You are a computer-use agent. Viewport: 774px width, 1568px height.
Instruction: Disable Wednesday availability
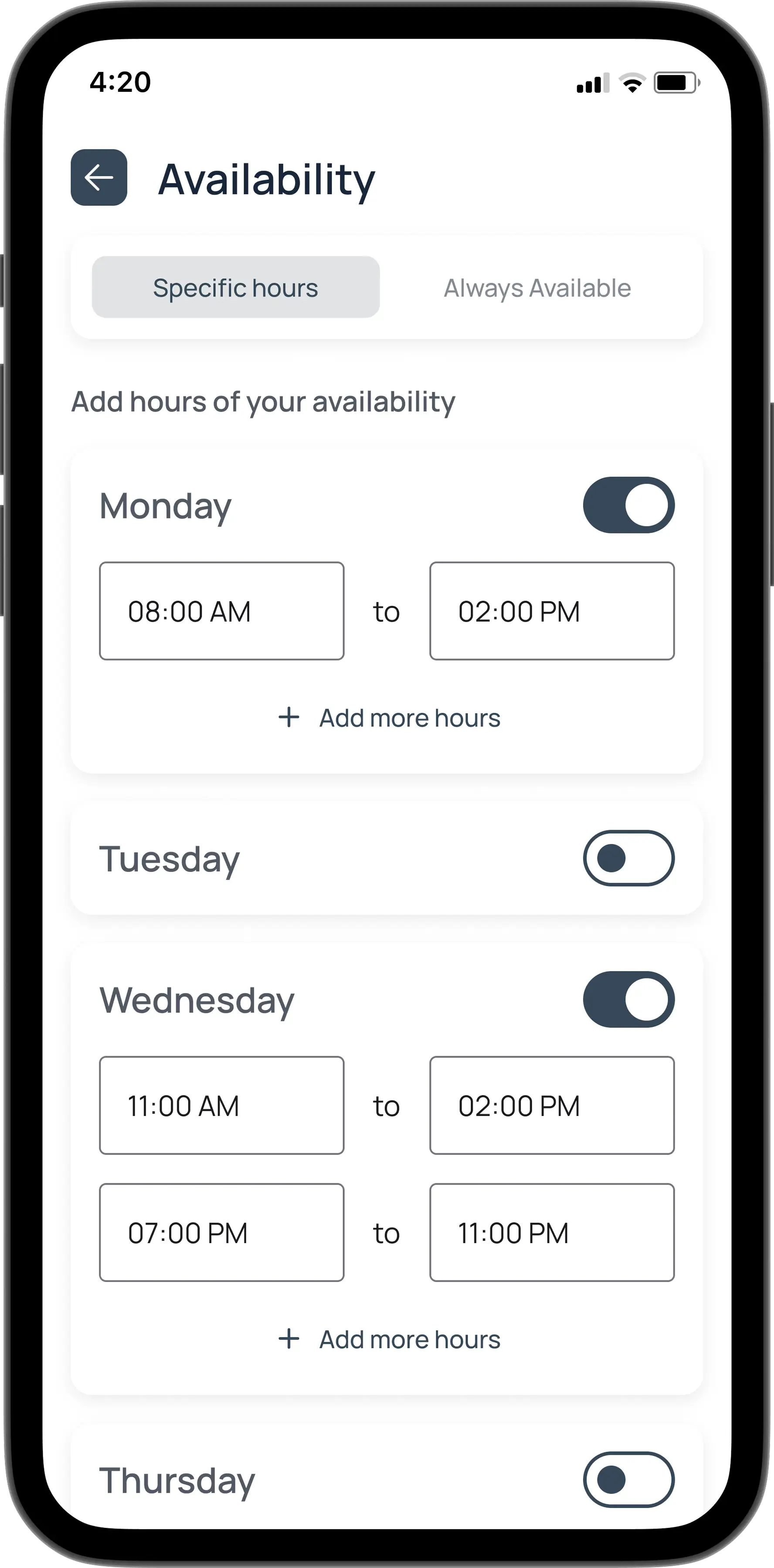point(628,1000)
